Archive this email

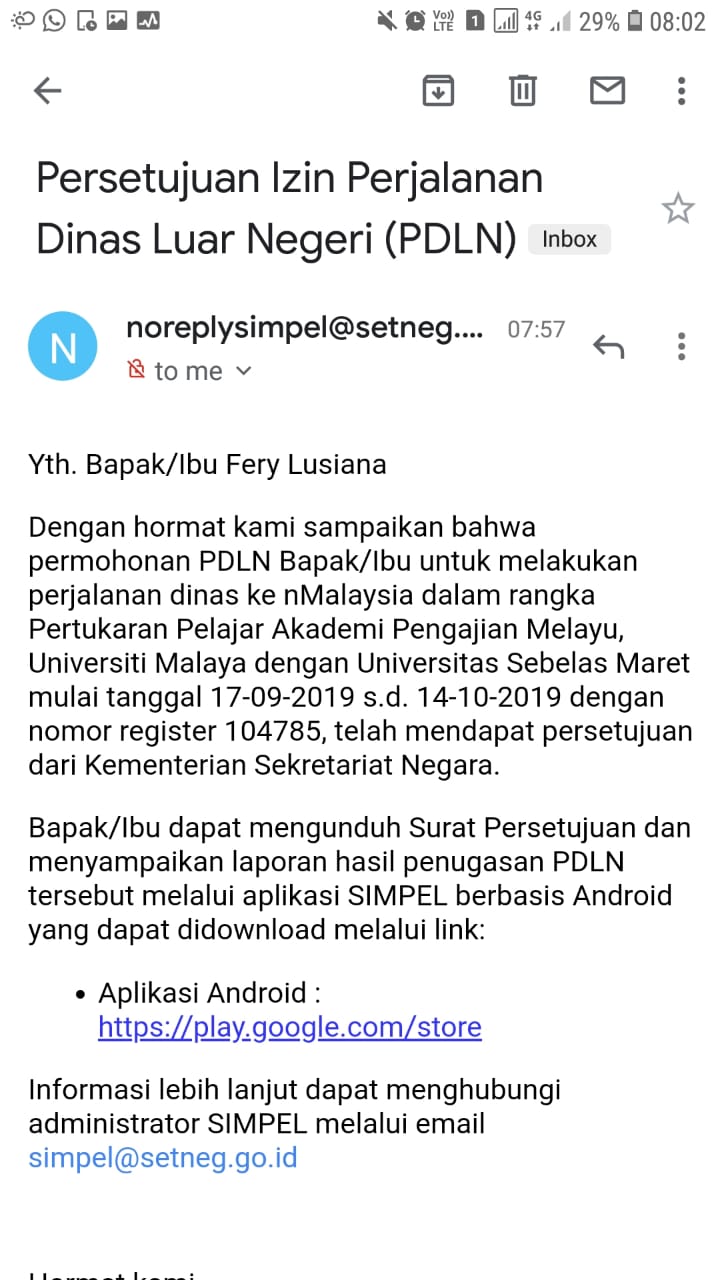438,91
